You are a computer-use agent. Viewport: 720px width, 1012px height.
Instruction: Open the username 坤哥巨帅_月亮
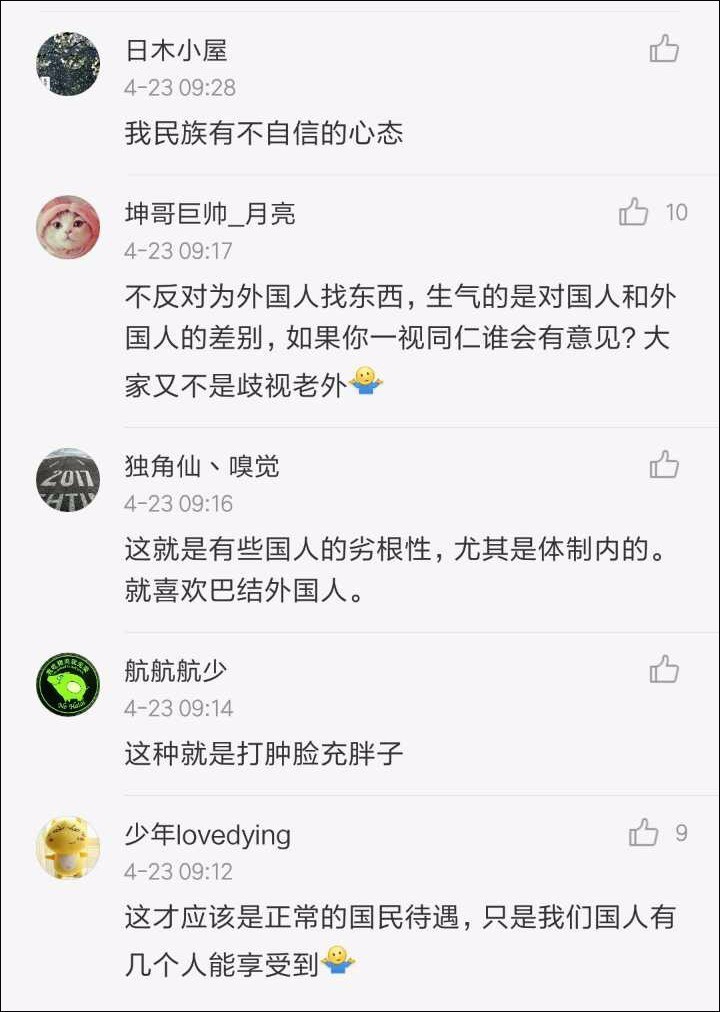click(x=210, y=213)
